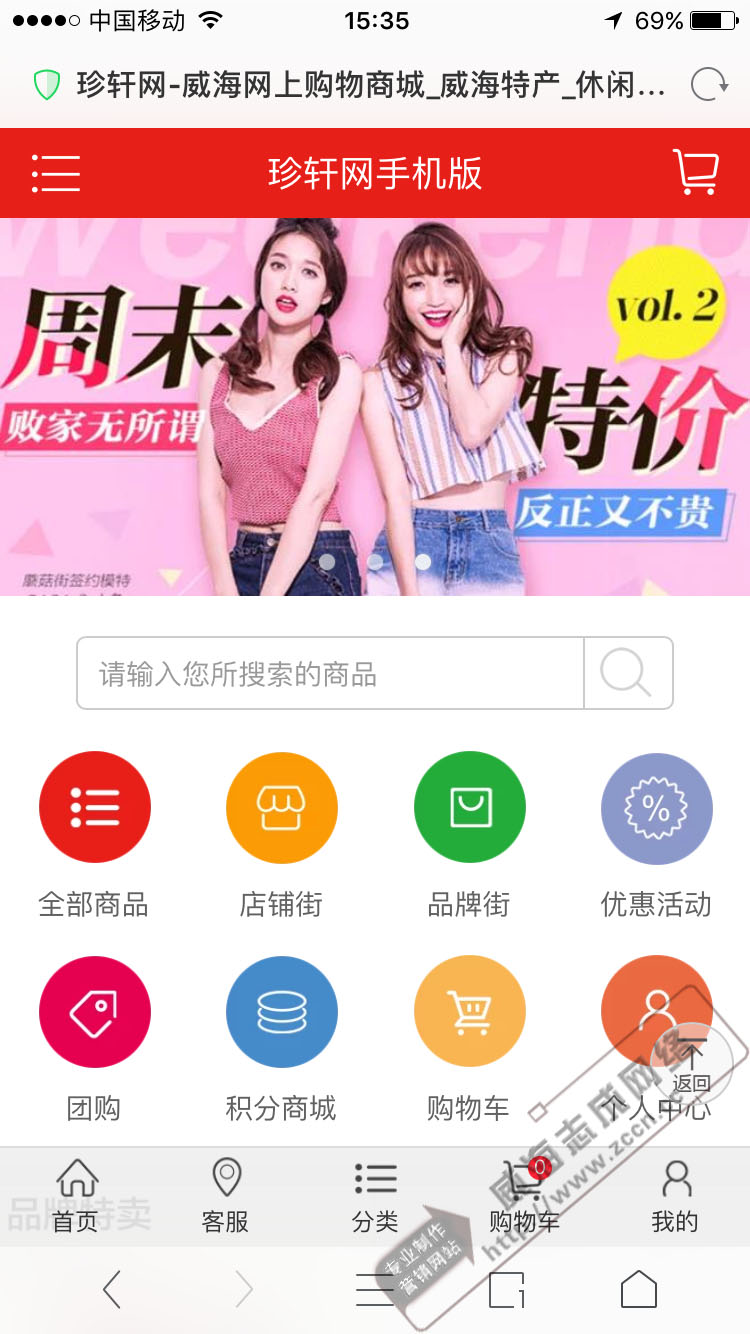
Task: Open 全部商品 all products
Action: coord(94,807)
